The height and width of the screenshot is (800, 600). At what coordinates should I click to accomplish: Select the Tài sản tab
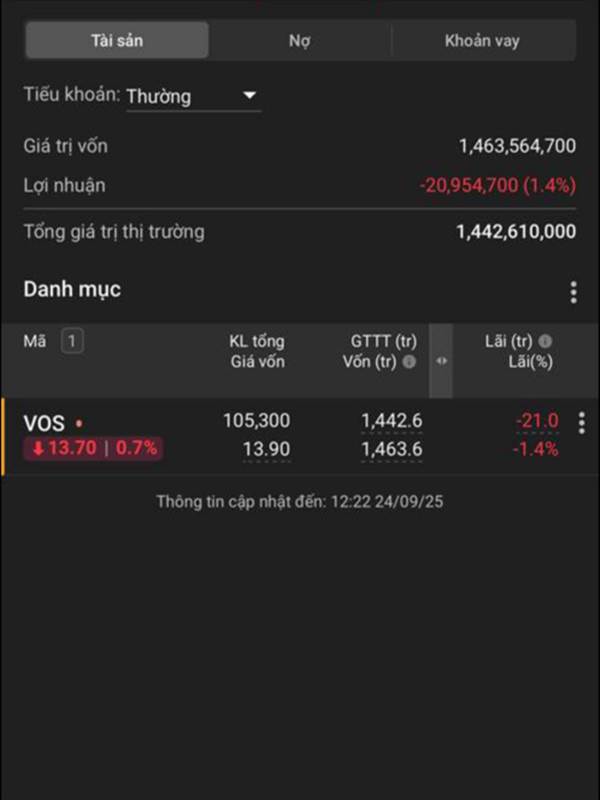[117, 41]
